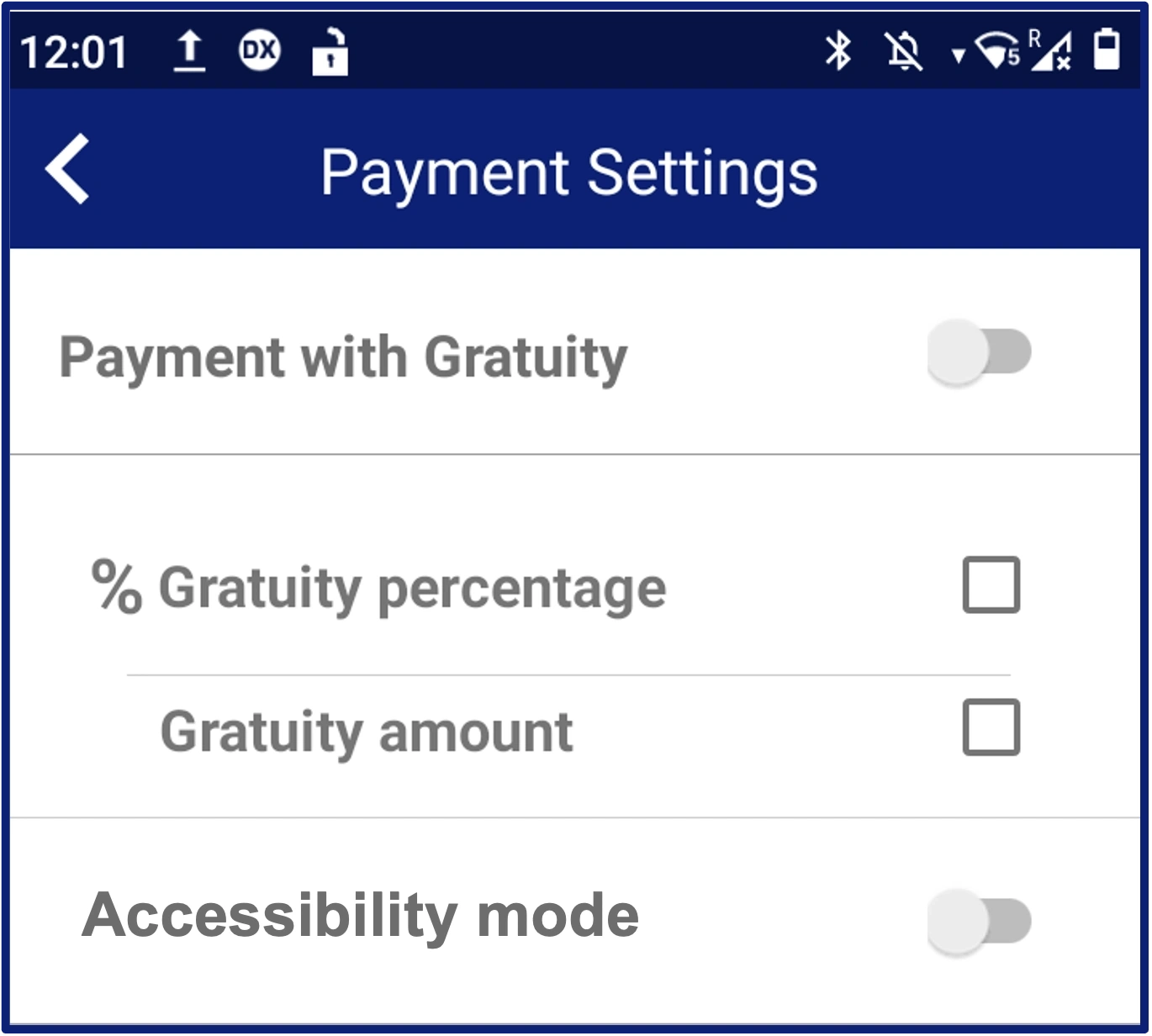Go back from Payment Settings
Screen dimensions: 1152x1036
(67, 169)
